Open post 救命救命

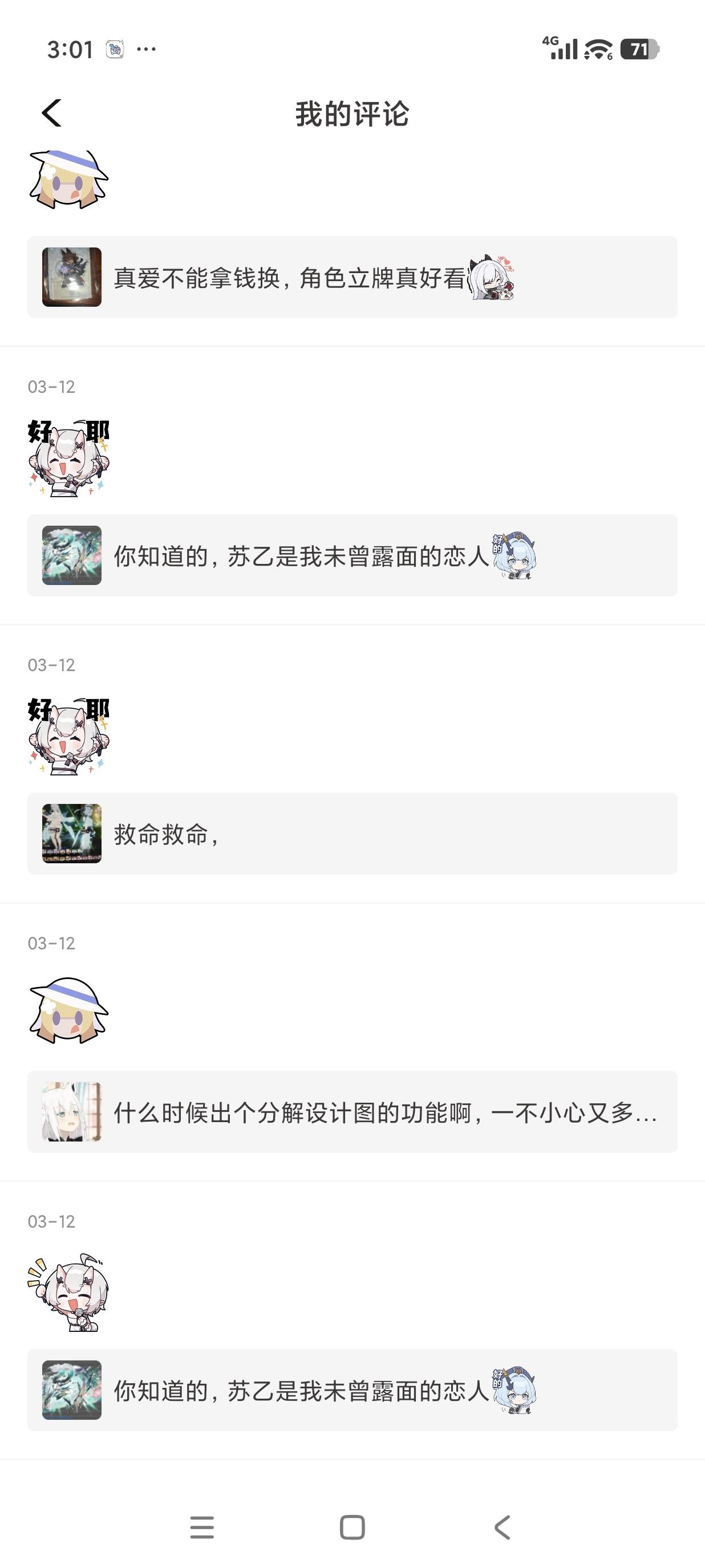coord(352,833)
